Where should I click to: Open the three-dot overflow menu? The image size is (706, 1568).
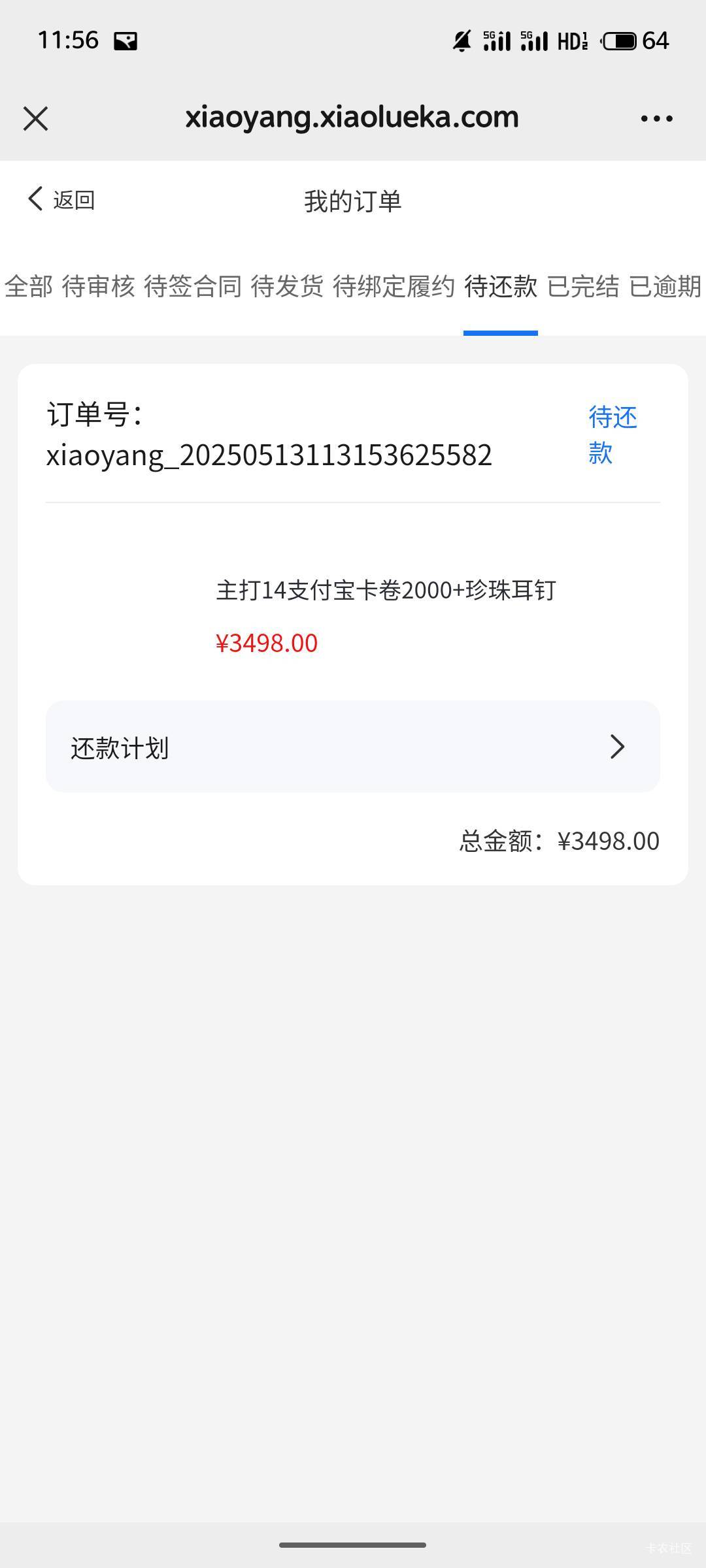click(x=656, y=118)
